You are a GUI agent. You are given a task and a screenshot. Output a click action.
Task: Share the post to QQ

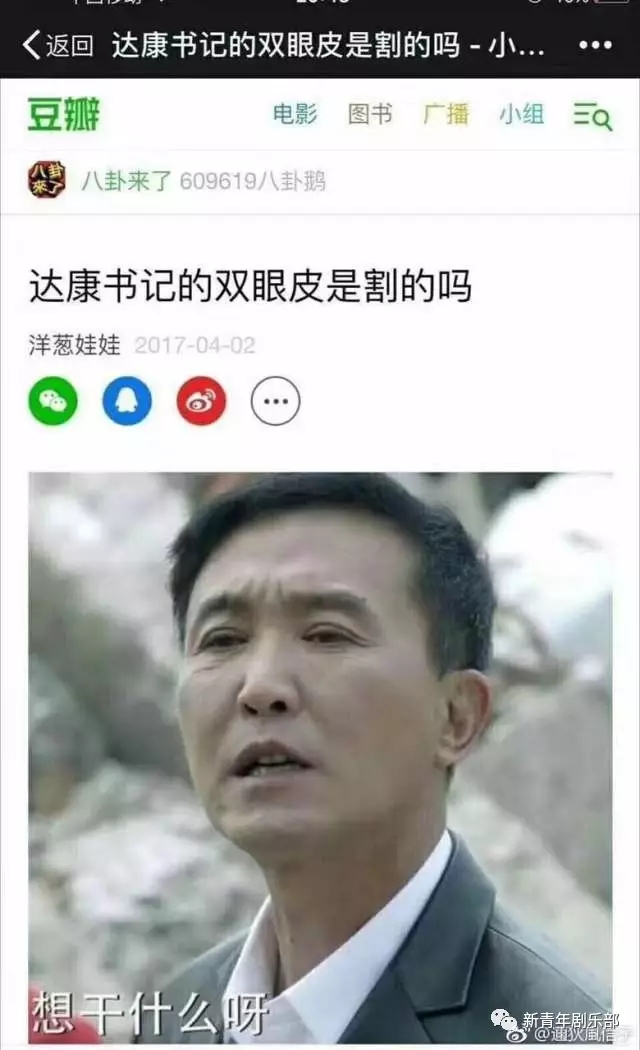pos(127,401)
